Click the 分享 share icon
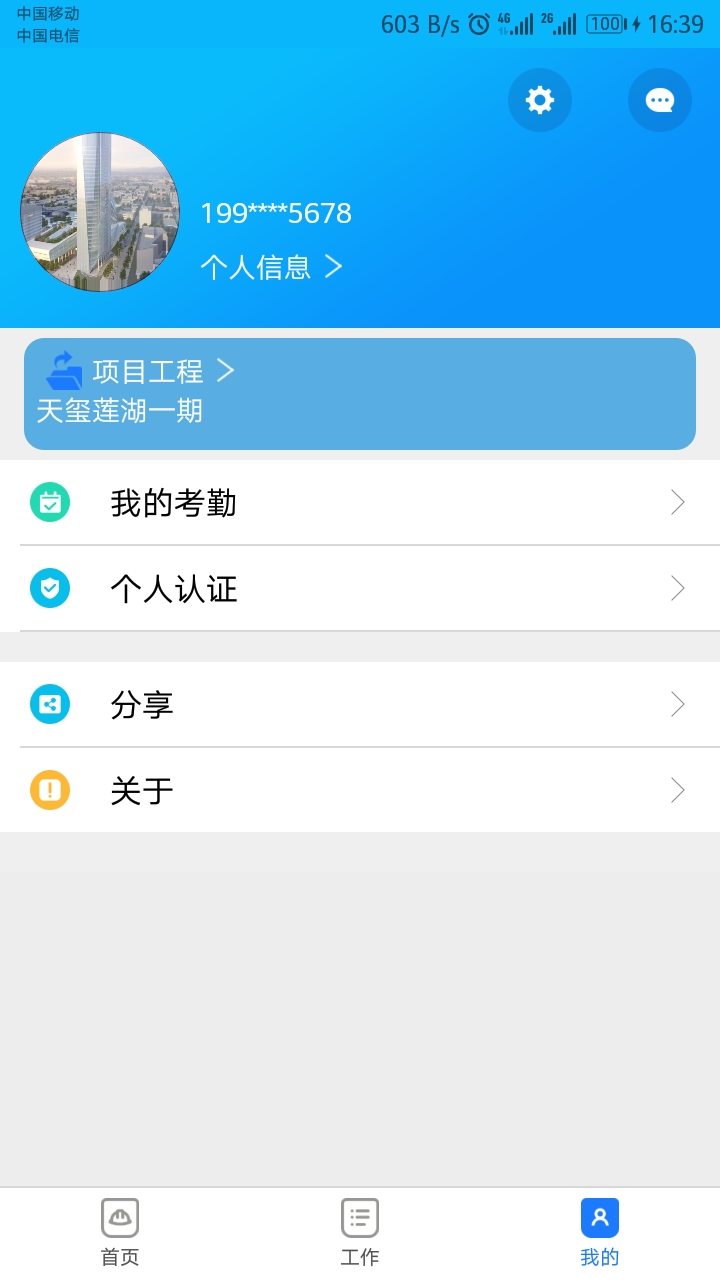This screenshot has width=720, height=1280. click(50, 704)
